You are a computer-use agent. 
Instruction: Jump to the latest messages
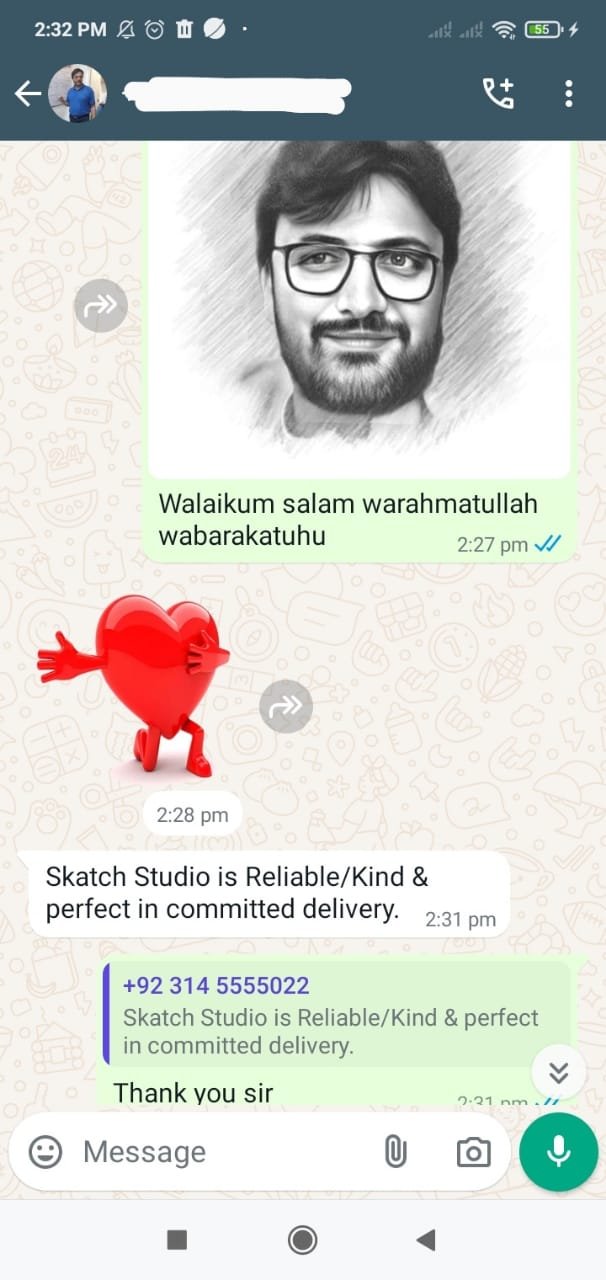558,1073
